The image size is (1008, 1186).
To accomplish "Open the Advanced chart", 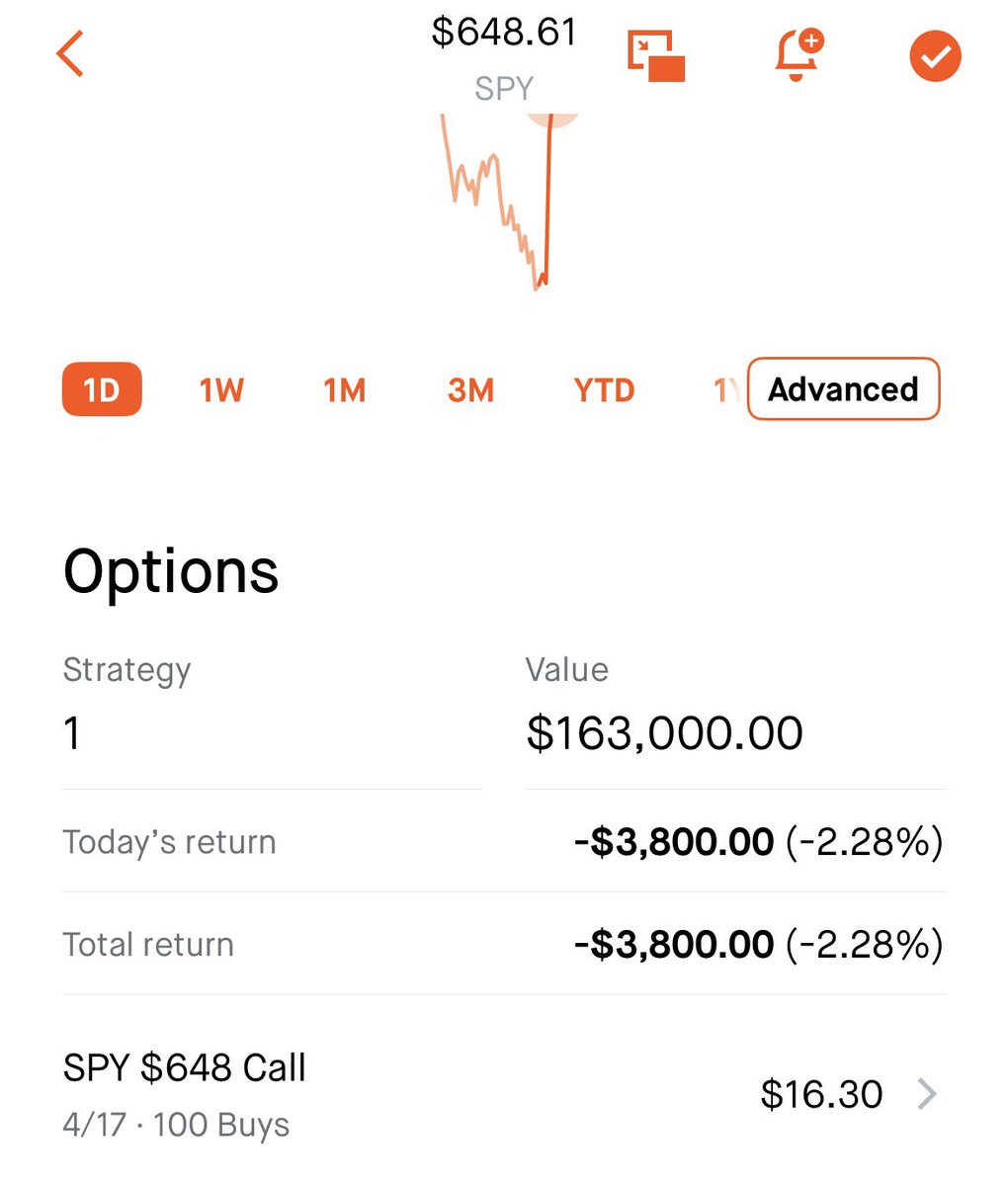I will (x=843, y=388).
